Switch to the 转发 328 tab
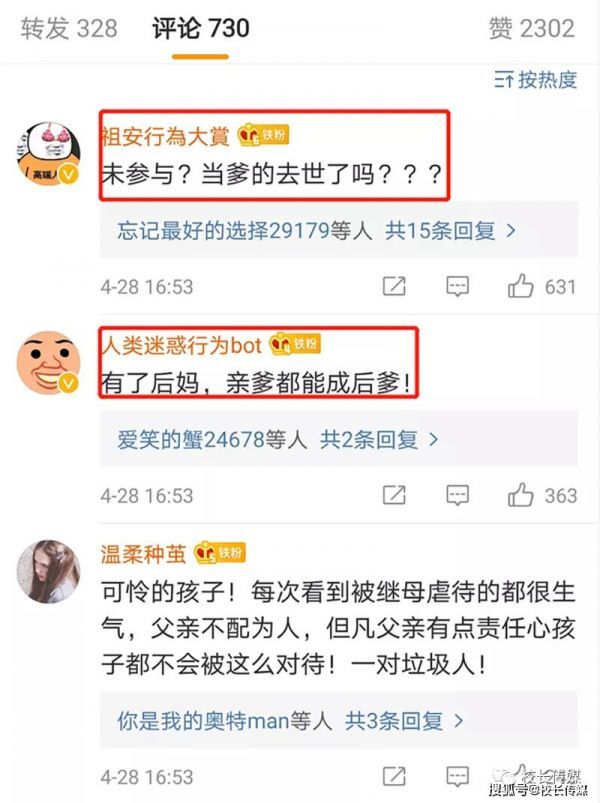Image resolution: width=600 pixels, height=803 pixels. tap(68, 28)
